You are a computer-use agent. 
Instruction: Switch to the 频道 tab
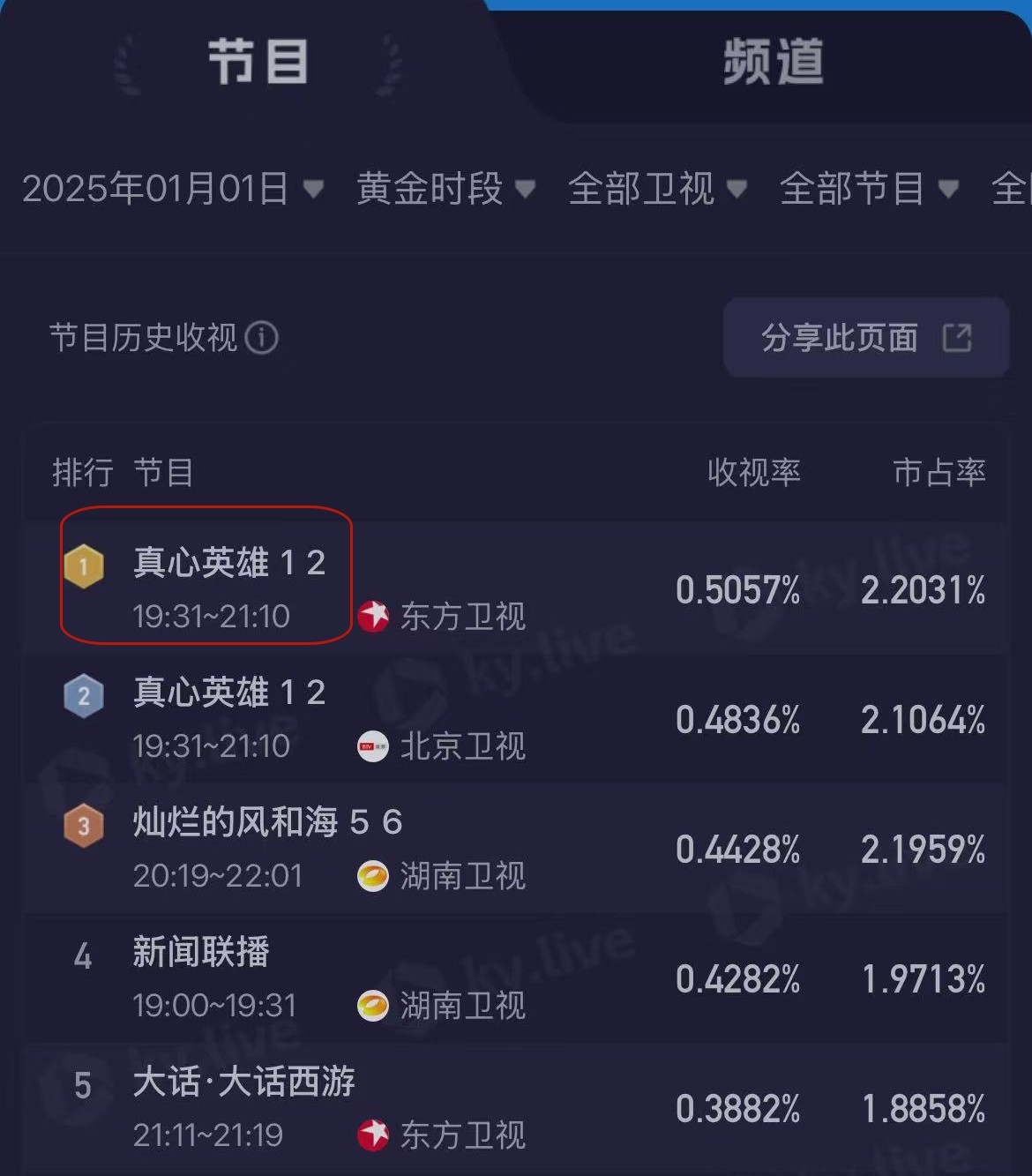[773, 62]
